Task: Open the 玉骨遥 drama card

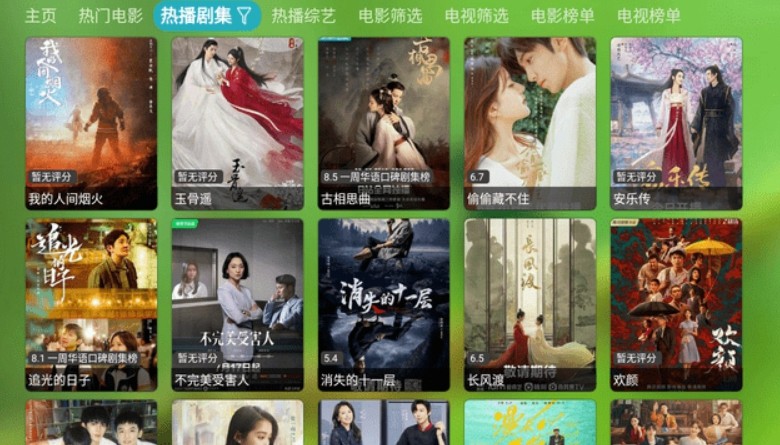Action: point(237,122)
